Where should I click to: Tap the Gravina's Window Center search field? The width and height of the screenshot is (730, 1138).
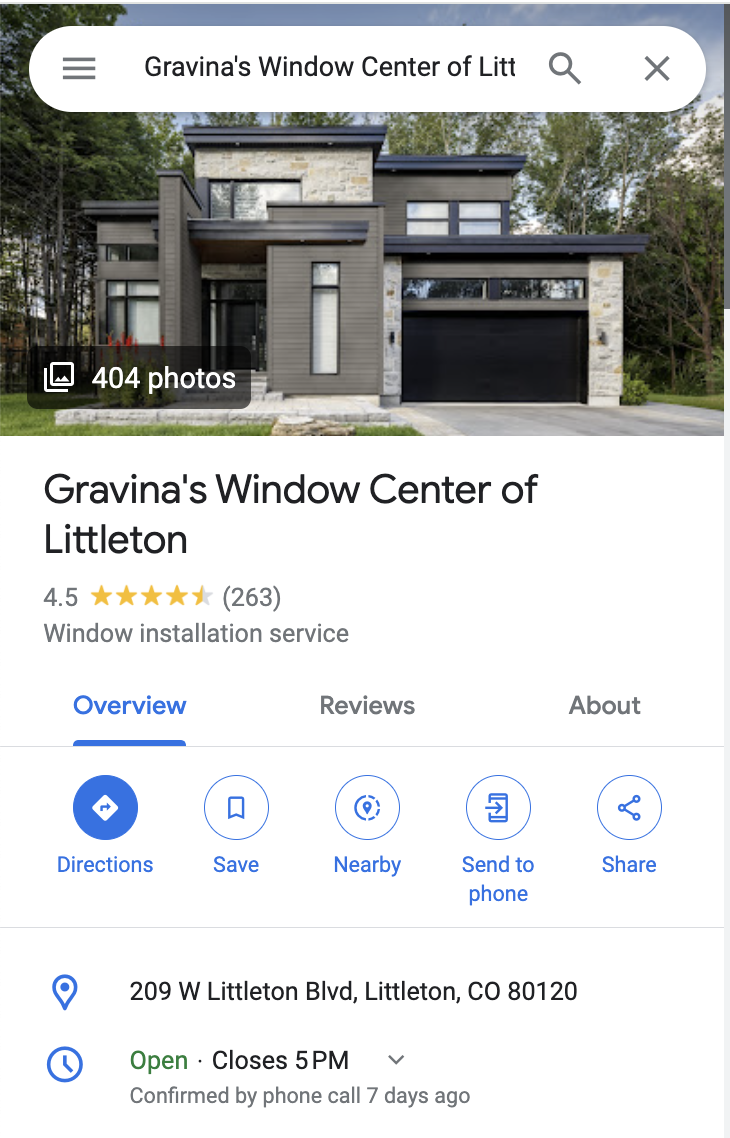(x=329, y=68)
